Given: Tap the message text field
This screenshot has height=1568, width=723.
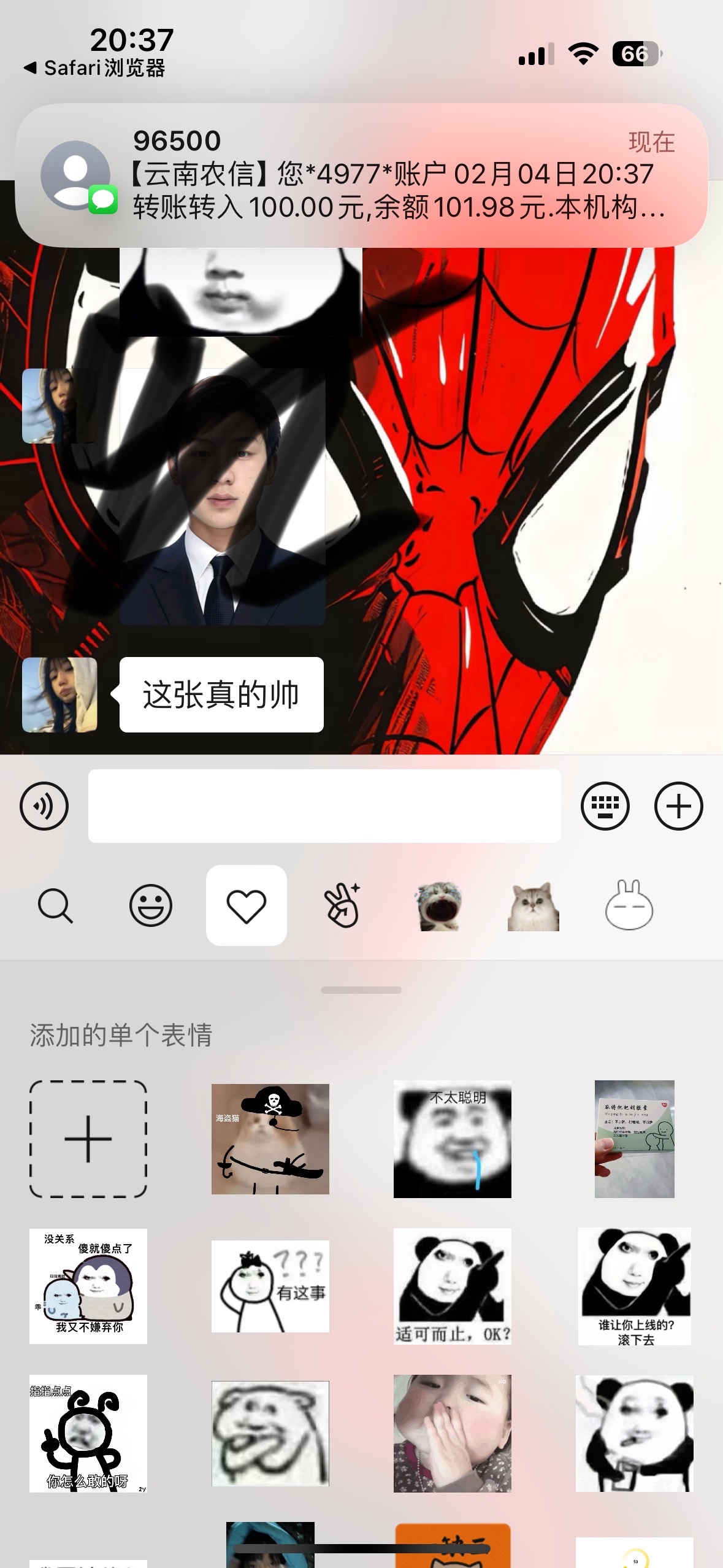Looking at the screenshot, I should pos(324,806).
